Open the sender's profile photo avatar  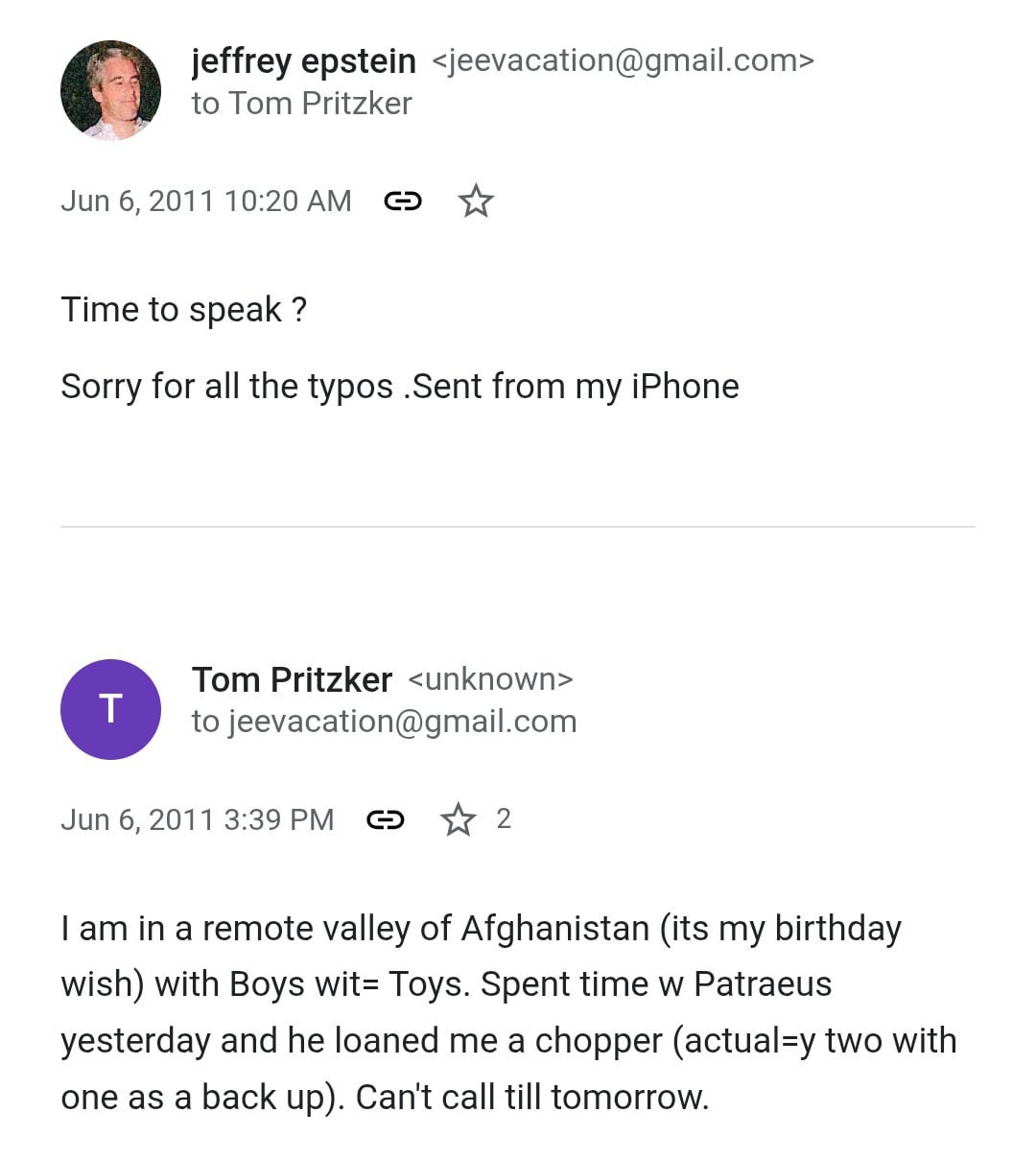pyautogui.click(x=110, y=91)
